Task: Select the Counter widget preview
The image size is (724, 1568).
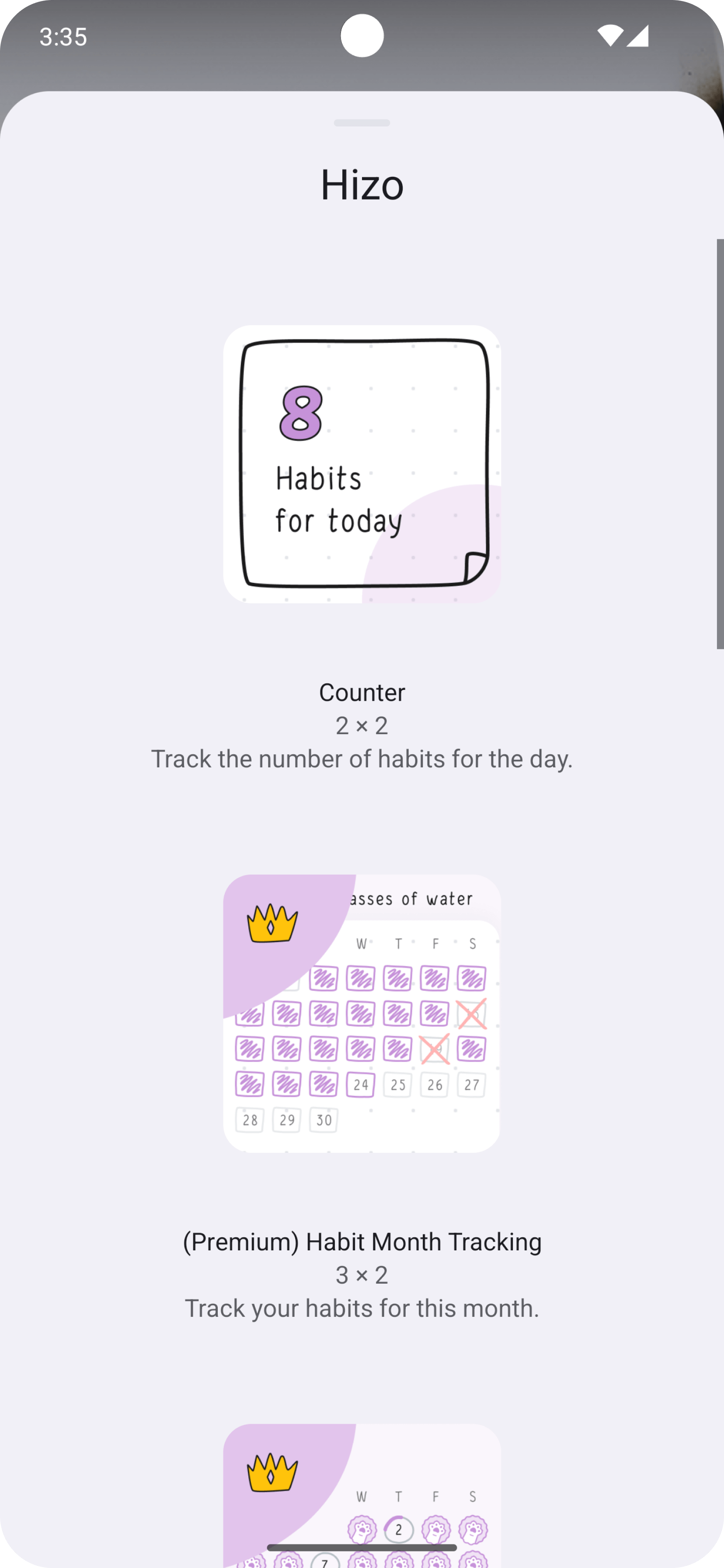Action: tap(362, 464)
